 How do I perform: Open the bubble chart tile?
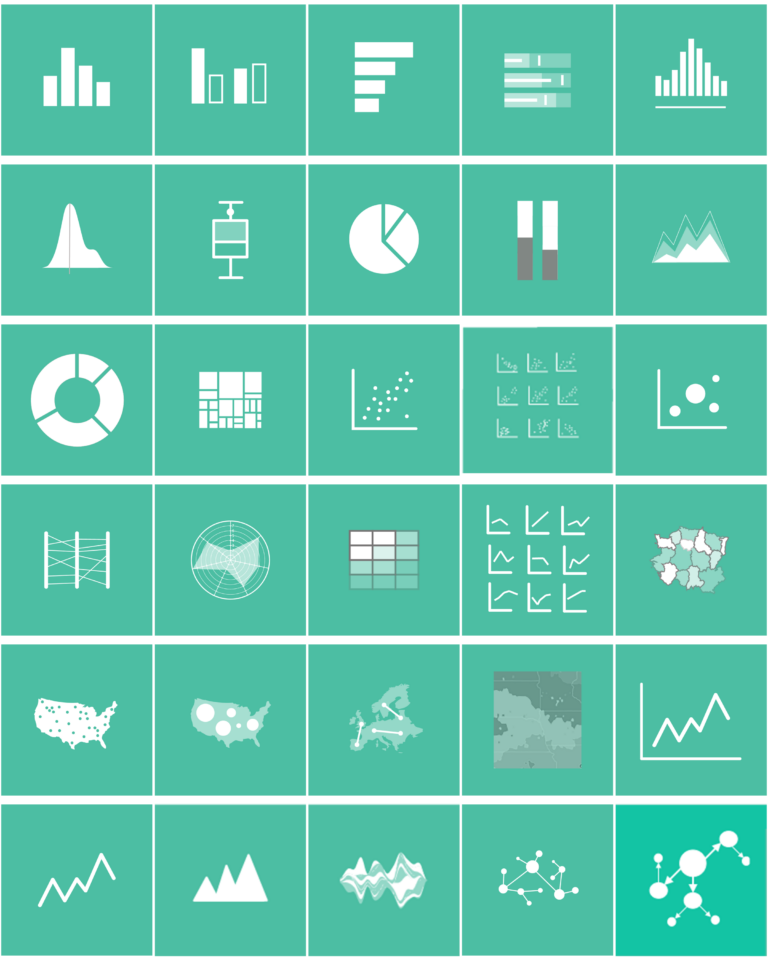[690, 399]
